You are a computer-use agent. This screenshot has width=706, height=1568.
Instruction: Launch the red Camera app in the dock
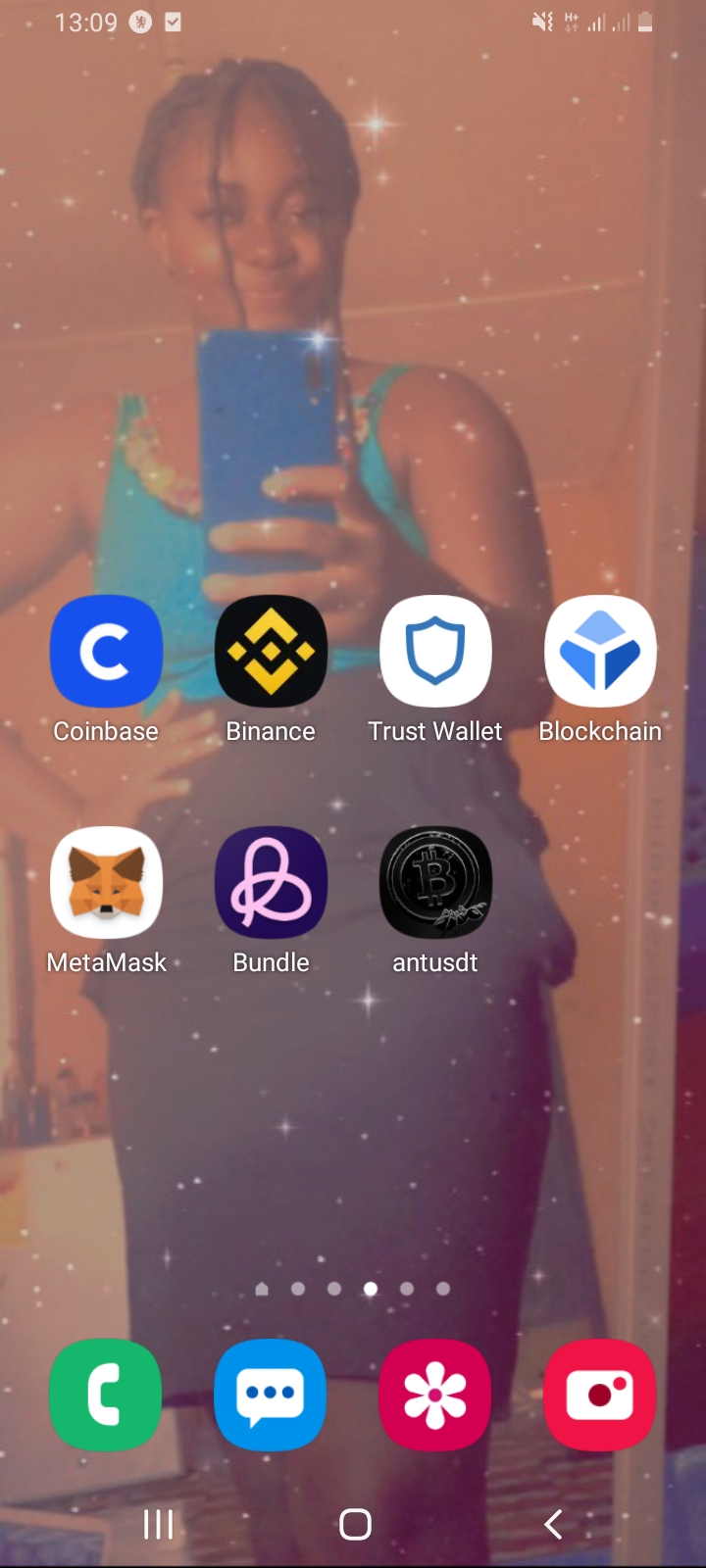(x=600, y=1394)
